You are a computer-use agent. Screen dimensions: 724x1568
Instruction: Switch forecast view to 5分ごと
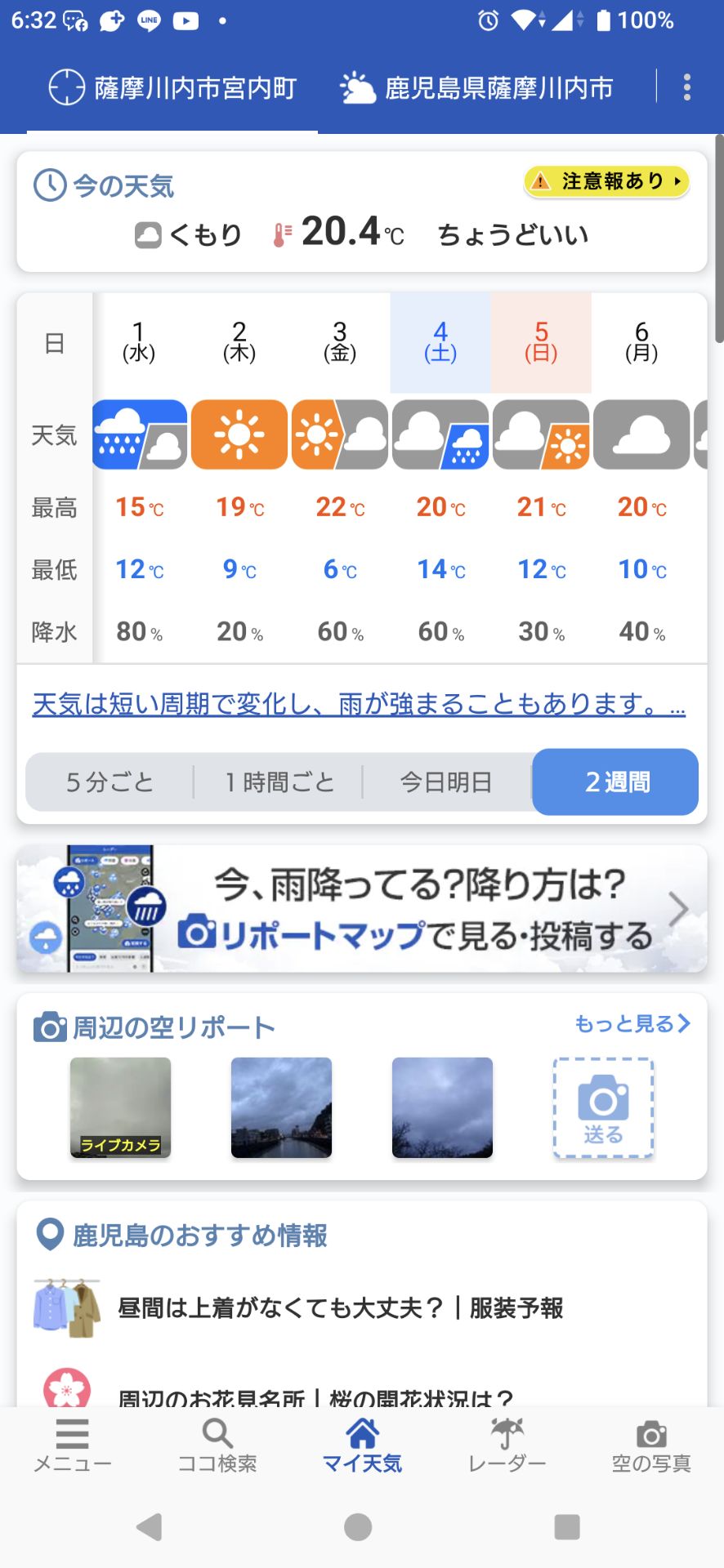pos(110,782)
